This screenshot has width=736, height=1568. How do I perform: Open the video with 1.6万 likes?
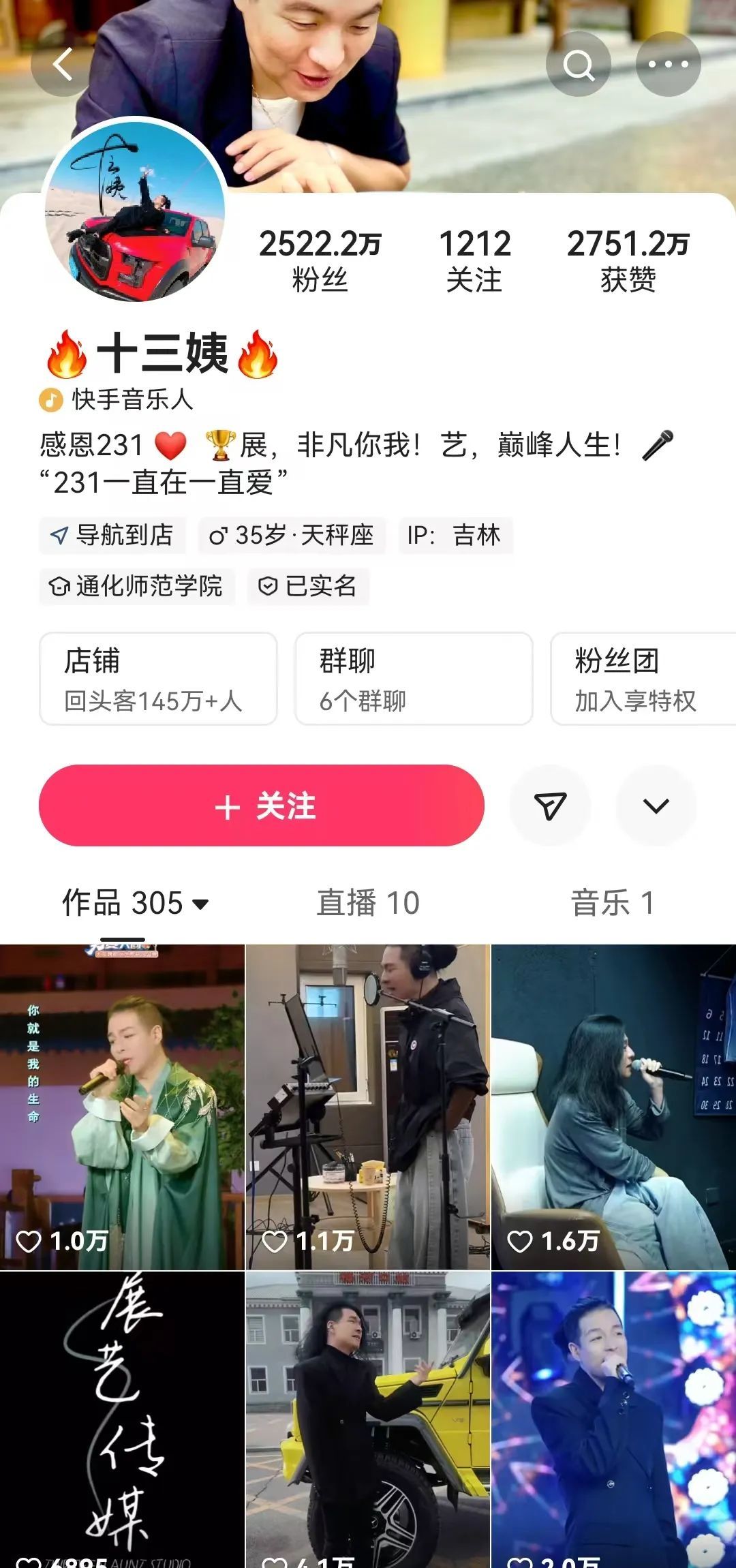pyautogui.click(x=613, y=1107)
